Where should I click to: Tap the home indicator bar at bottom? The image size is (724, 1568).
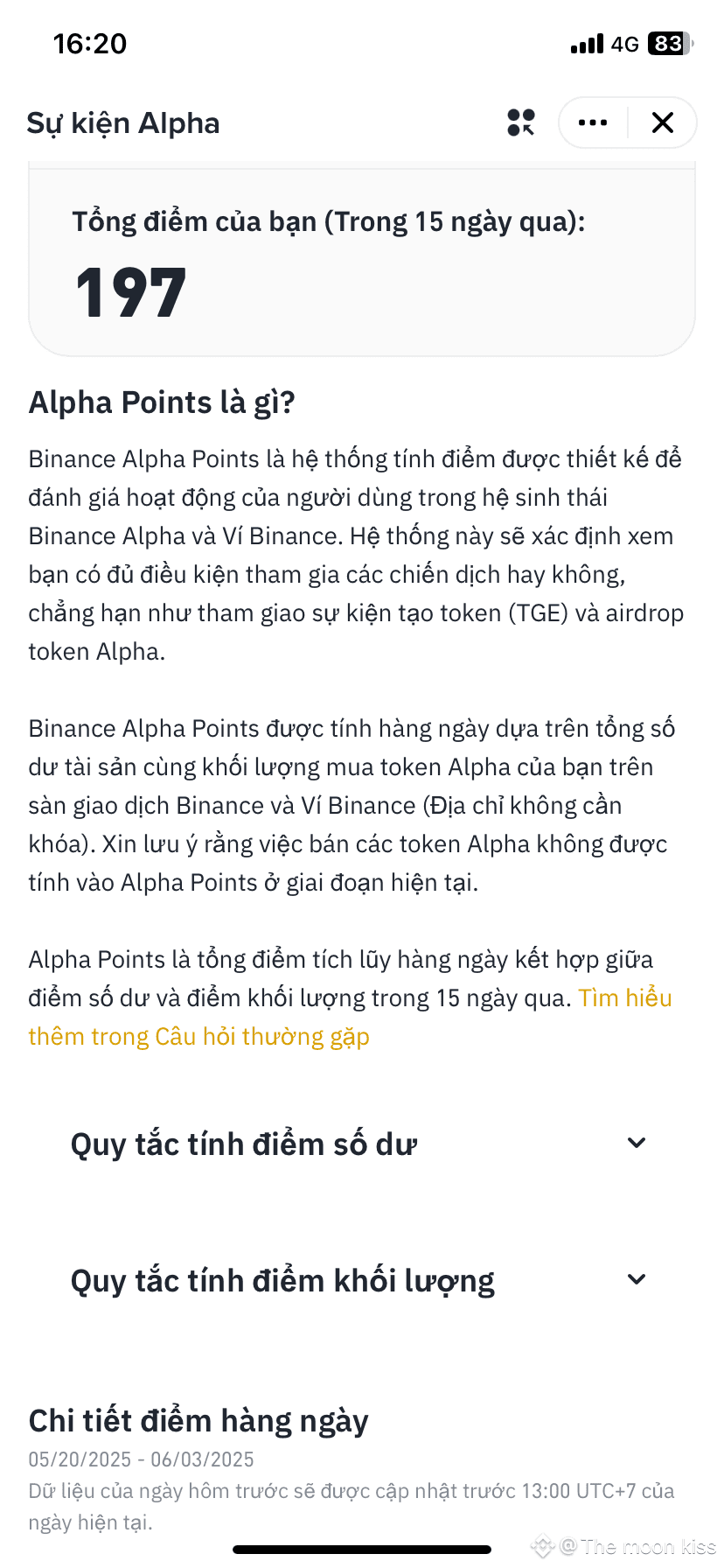(x=362, y=1549)
